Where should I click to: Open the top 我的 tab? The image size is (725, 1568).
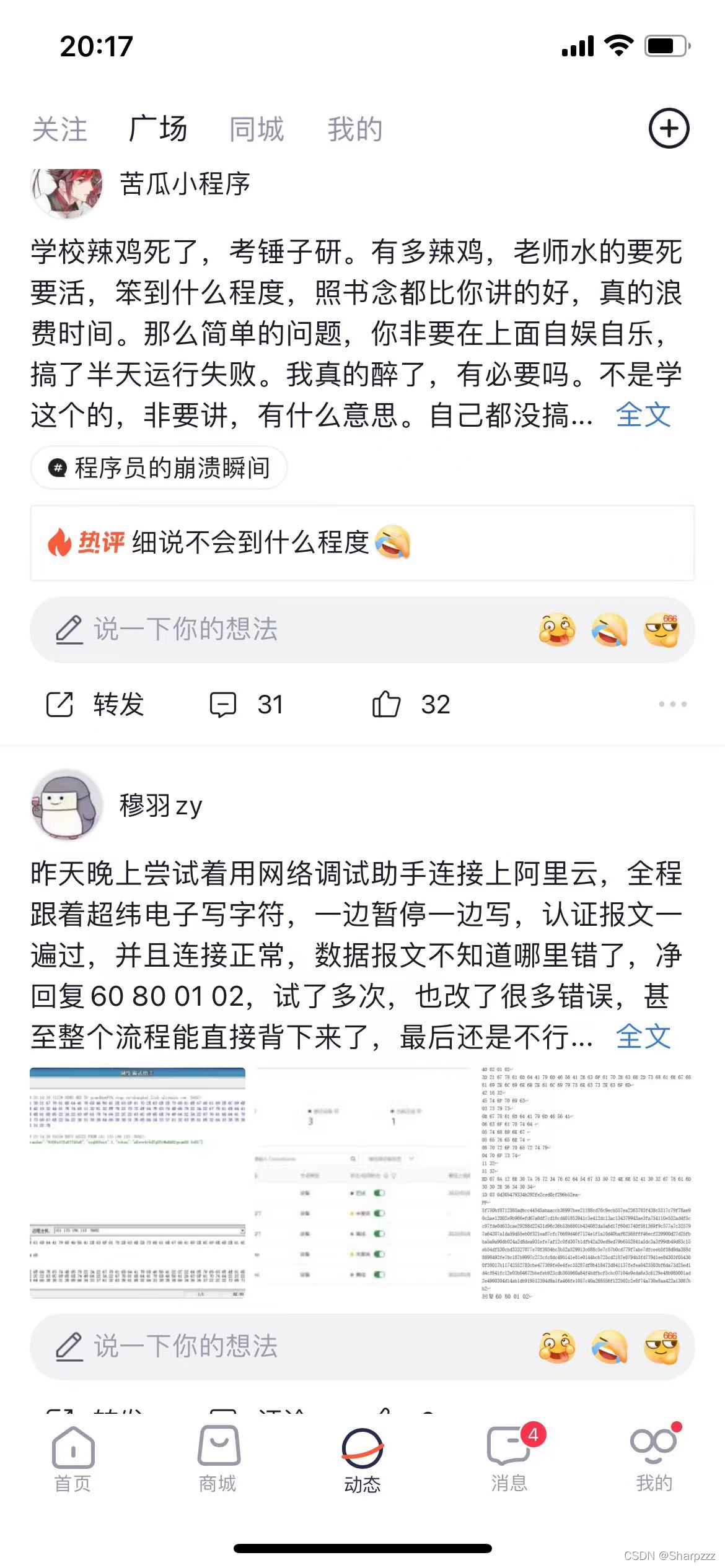tap(355, 129)
